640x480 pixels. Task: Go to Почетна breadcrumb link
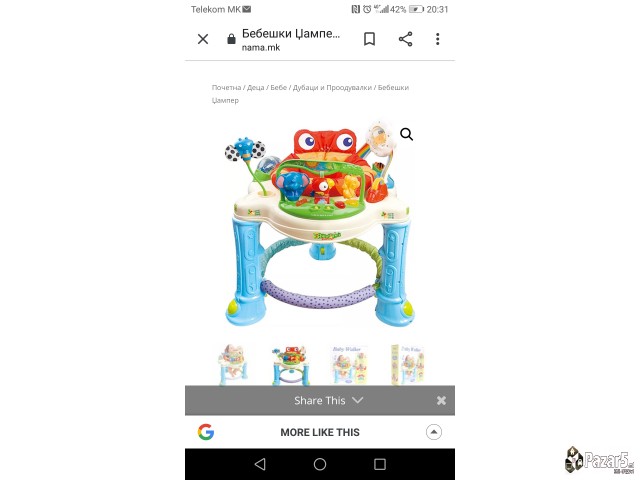[x=227, y=88]
